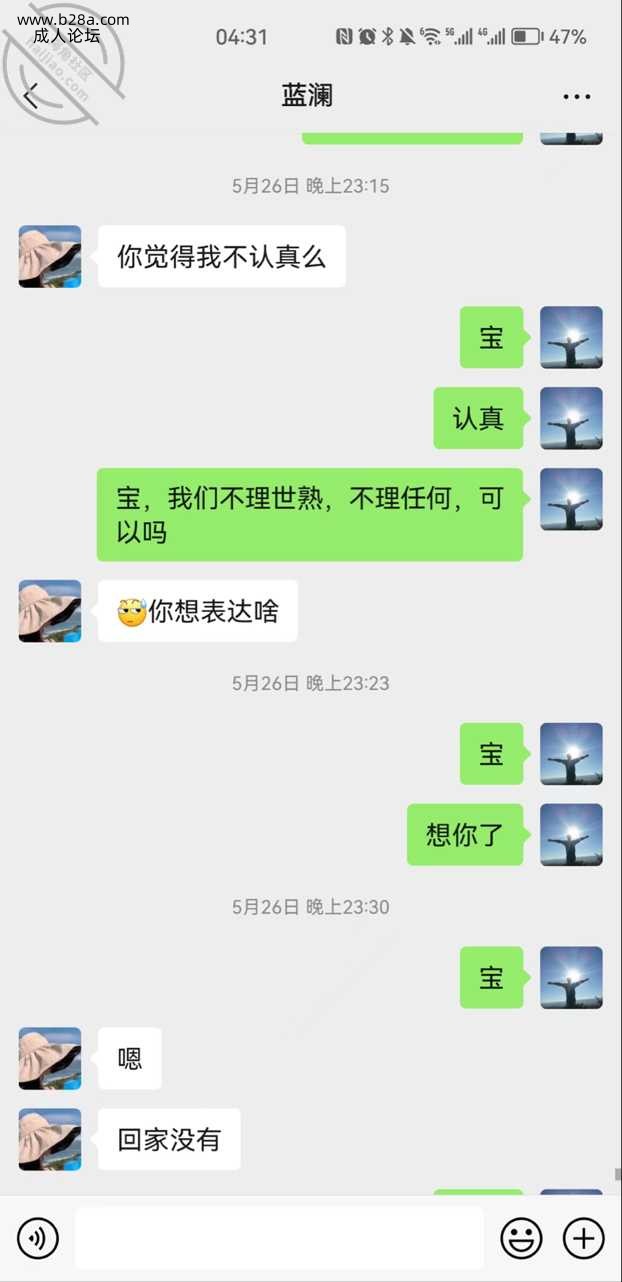Open the chat overflow menu
Screen dimensions: 622x1282
click(576, 97)
